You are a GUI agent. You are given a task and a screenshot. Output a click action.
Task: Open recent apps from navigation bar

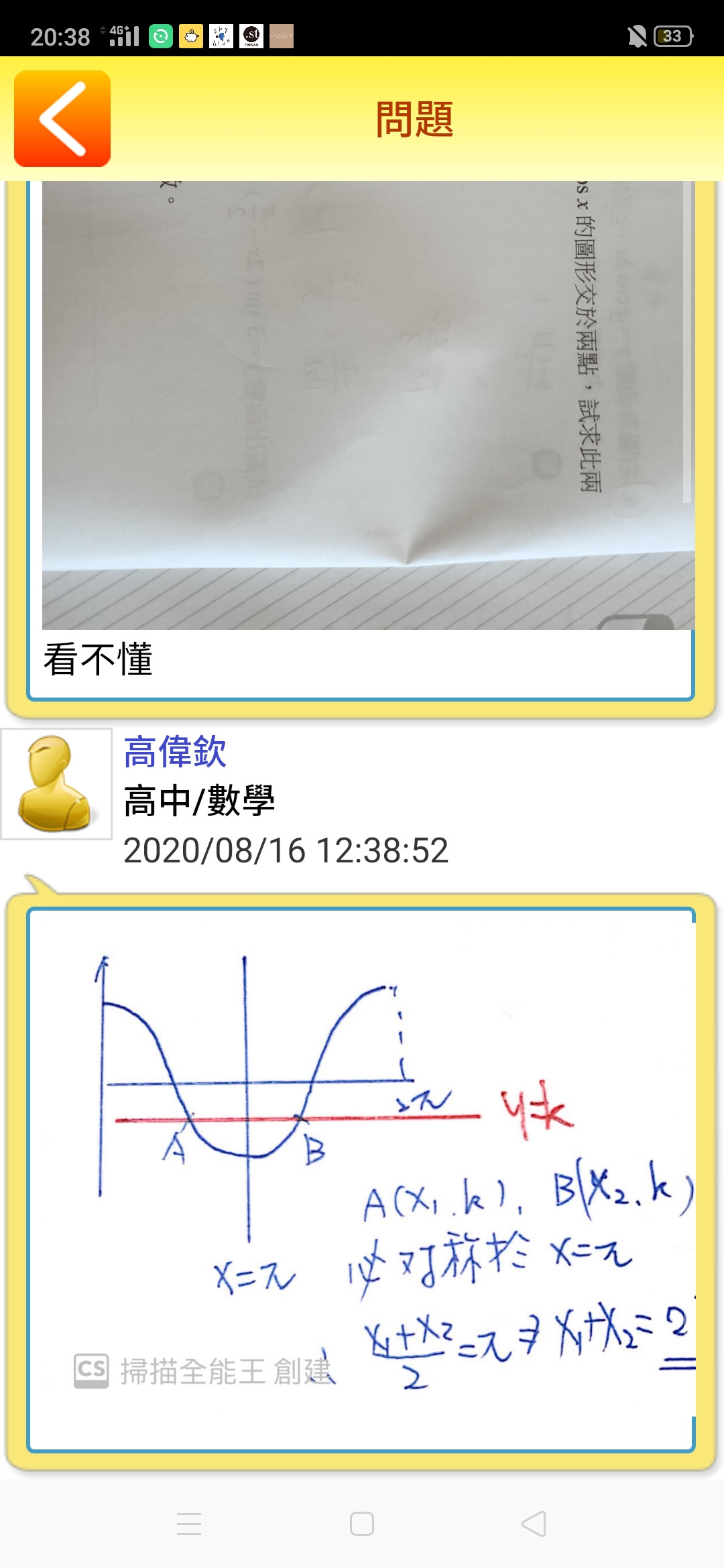tap(189, 1523)
